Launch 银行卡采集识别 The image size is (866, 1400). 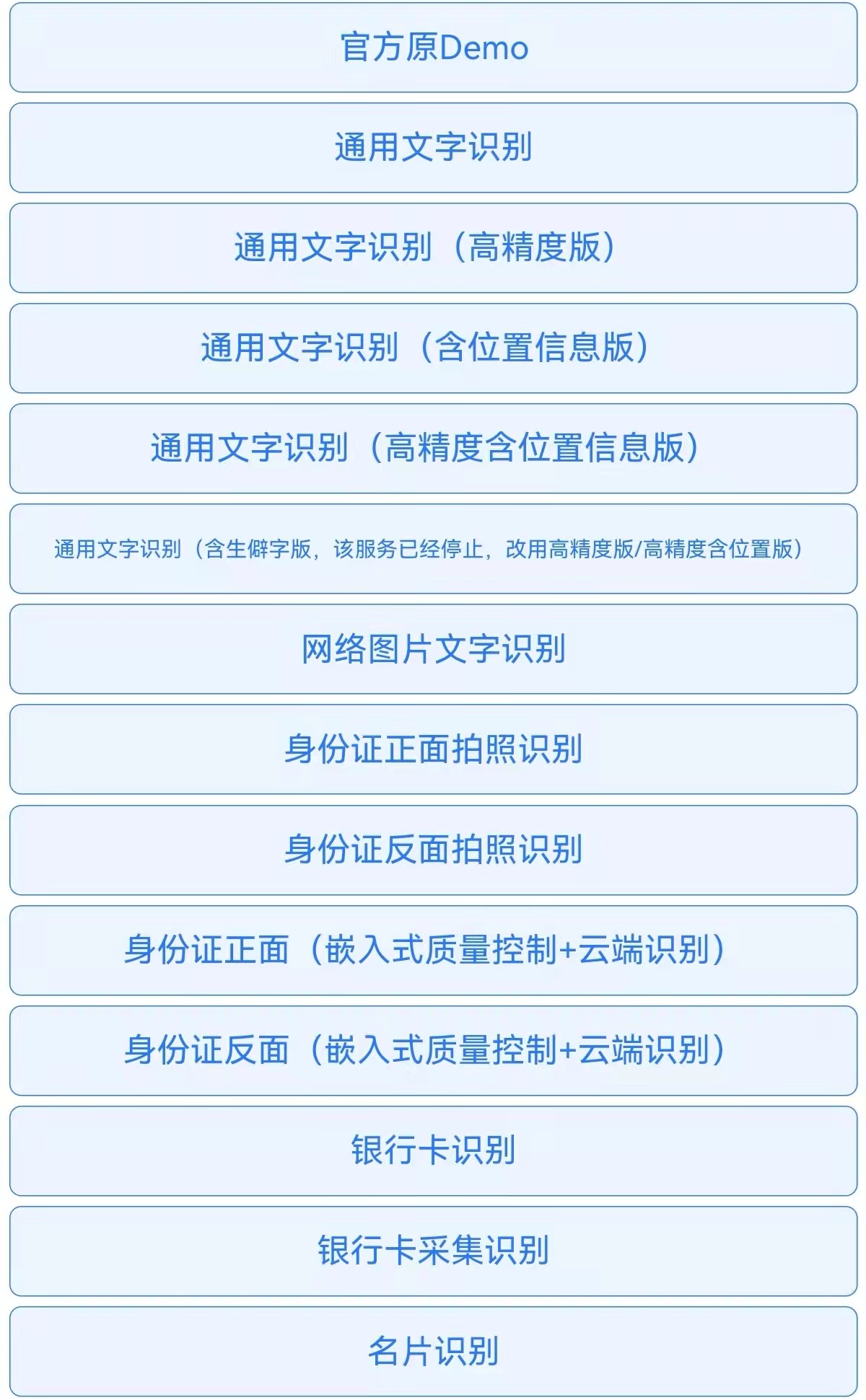433,1251
